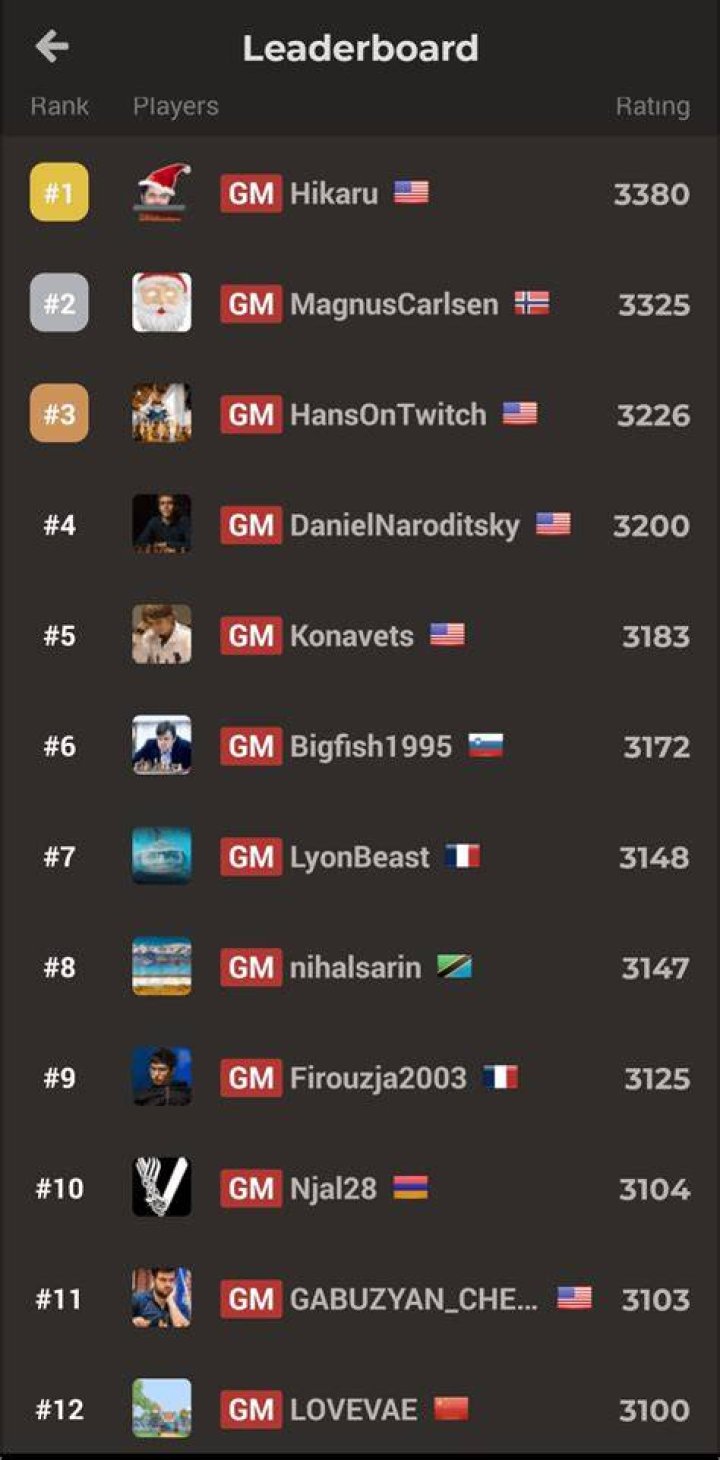Open LyonBeast's profile
Viewport: 720px width, 1460px height.
pos(360,857)
